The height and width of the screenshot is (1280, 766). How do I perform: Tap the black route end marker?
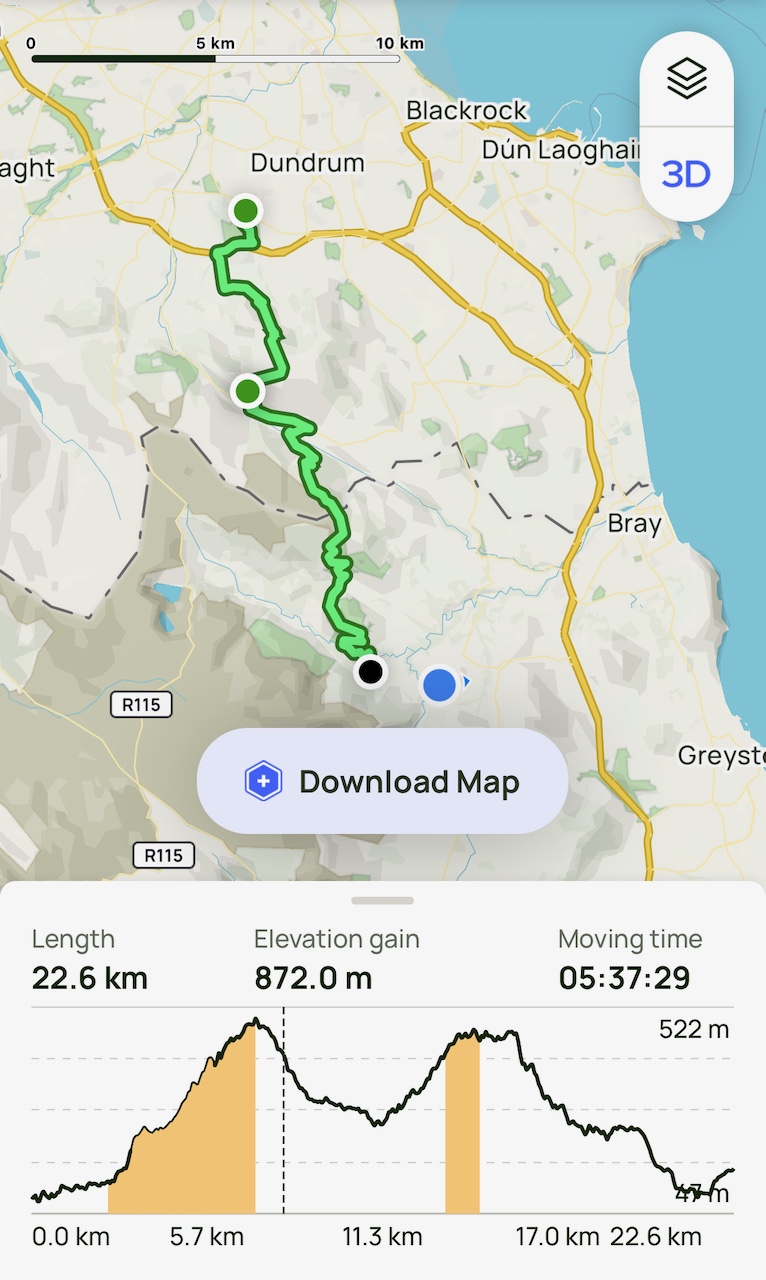tap(371, 671)
